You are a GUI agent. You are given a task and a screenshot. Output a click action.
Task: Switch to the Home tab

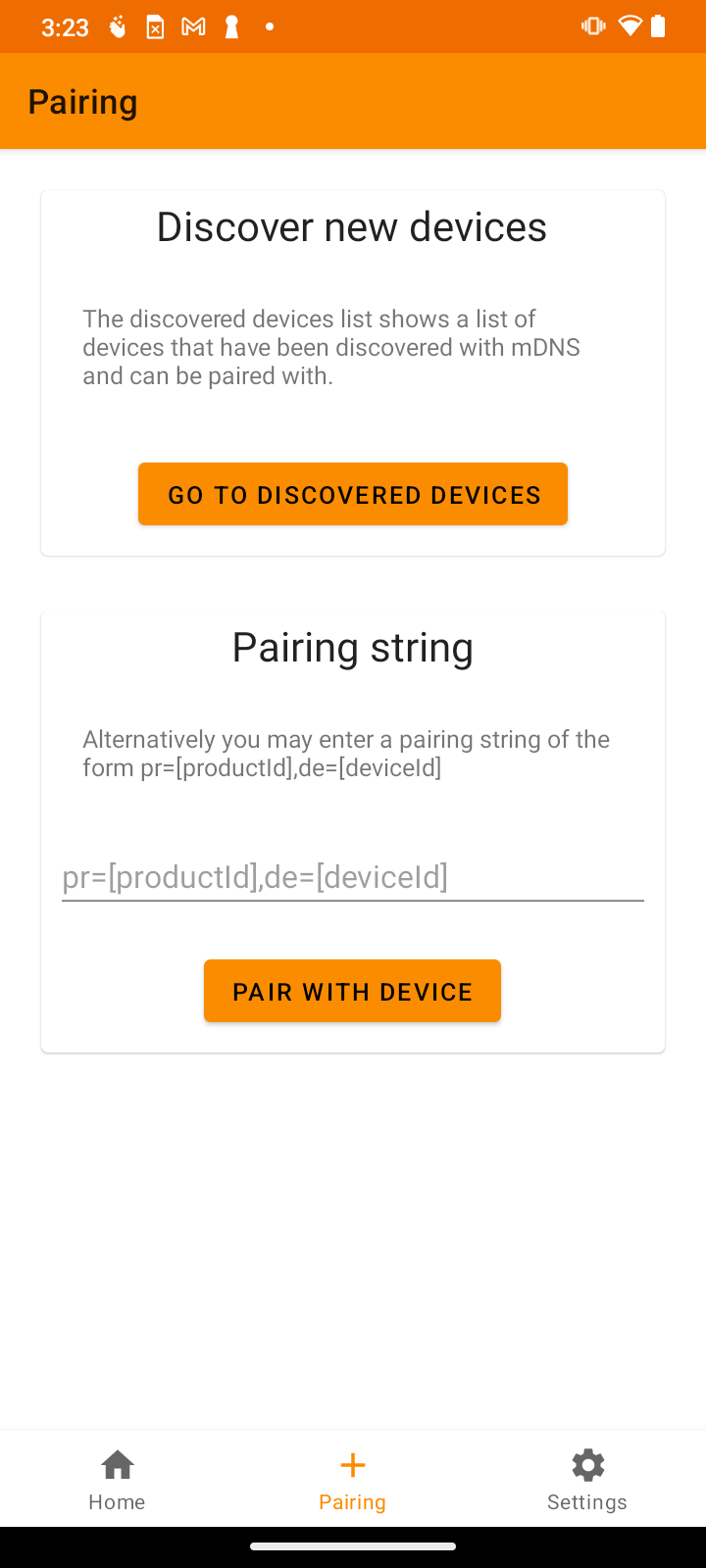tap(117, 1479)
